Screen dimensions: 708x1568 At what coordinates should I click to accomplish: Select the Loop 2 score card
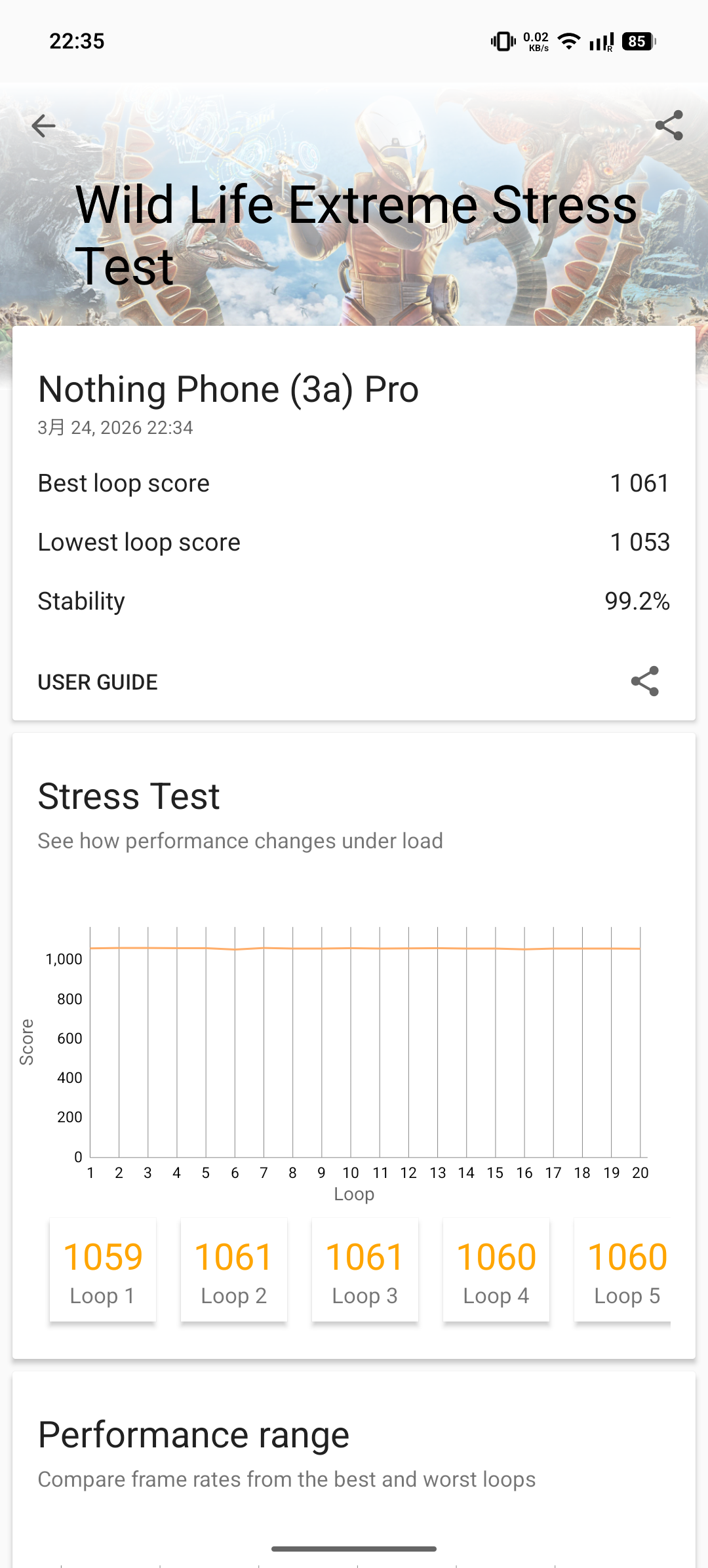pyautogui.click(x=234, y=1270)
